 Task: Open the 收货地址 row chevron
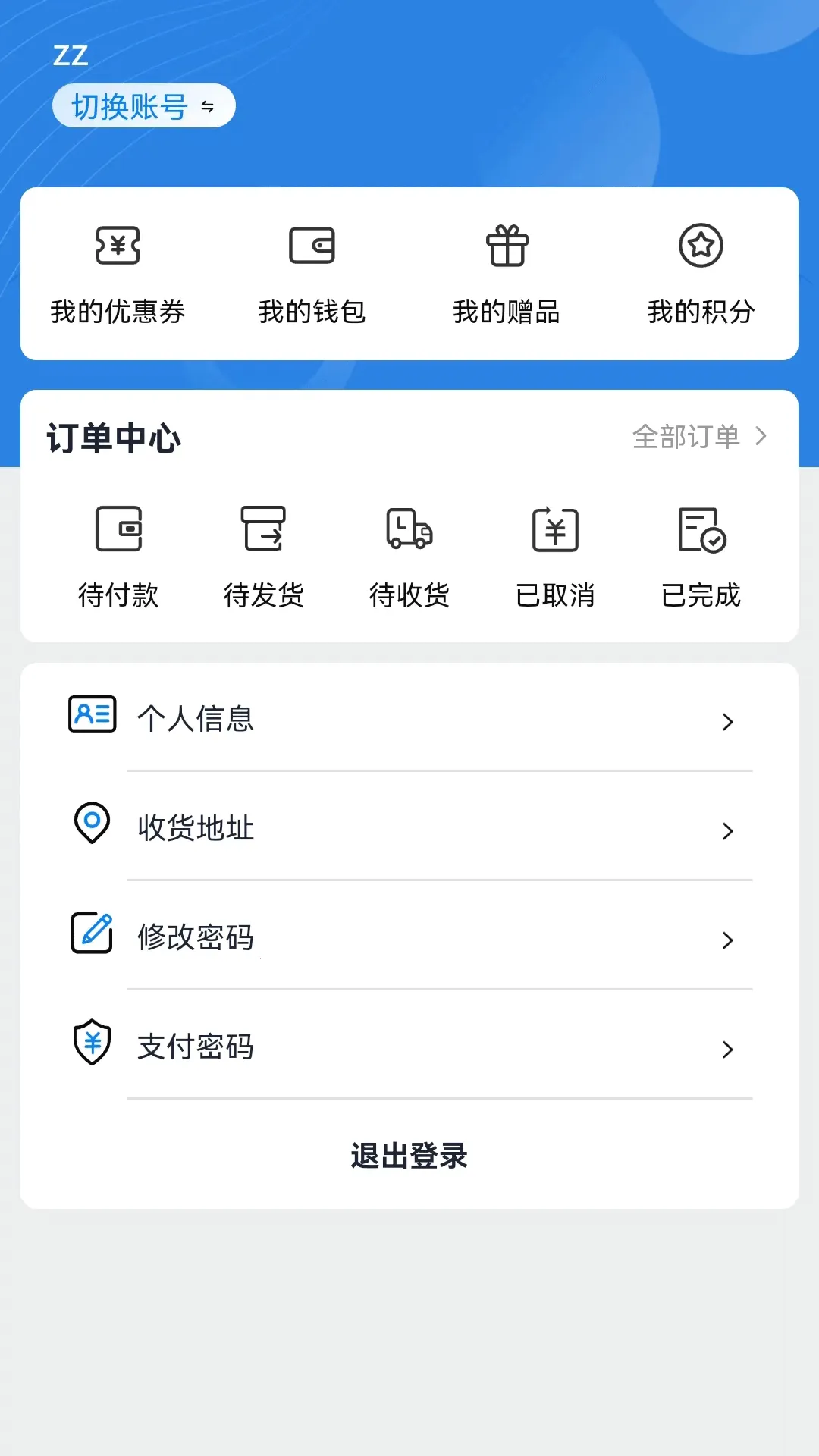(x=729, y=831)
